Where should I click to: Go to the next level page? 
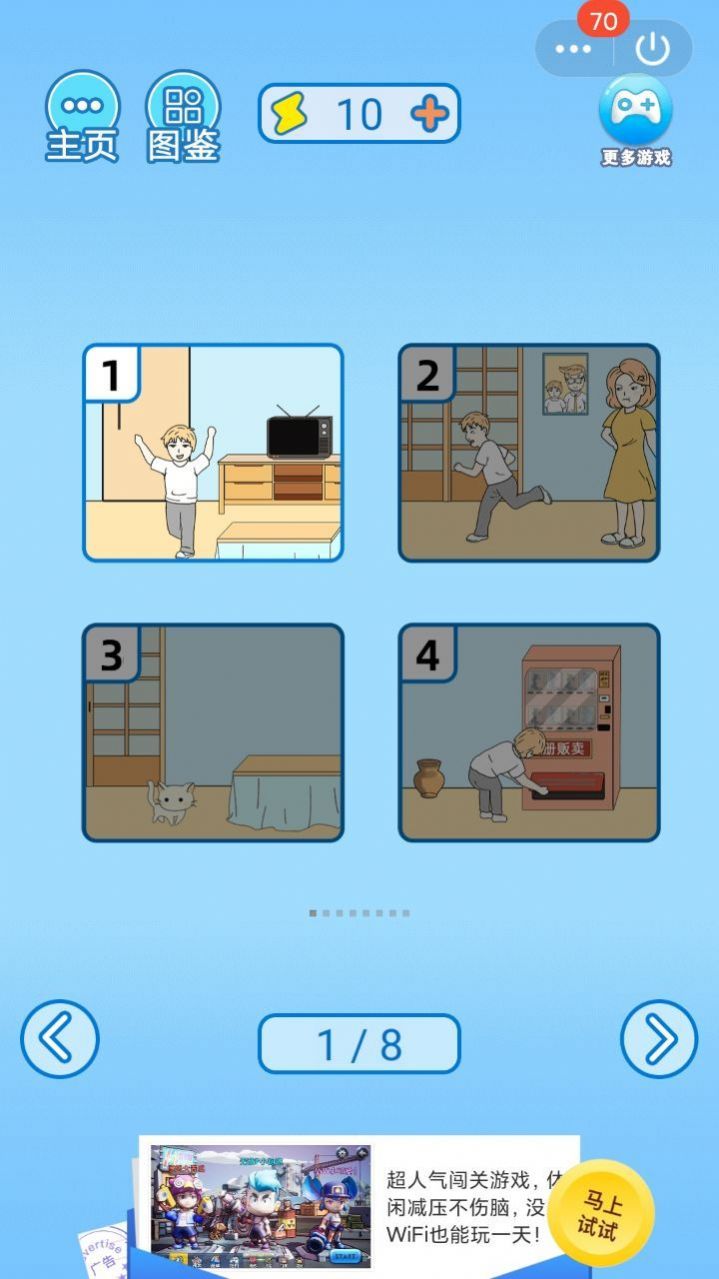point(658,1039)
